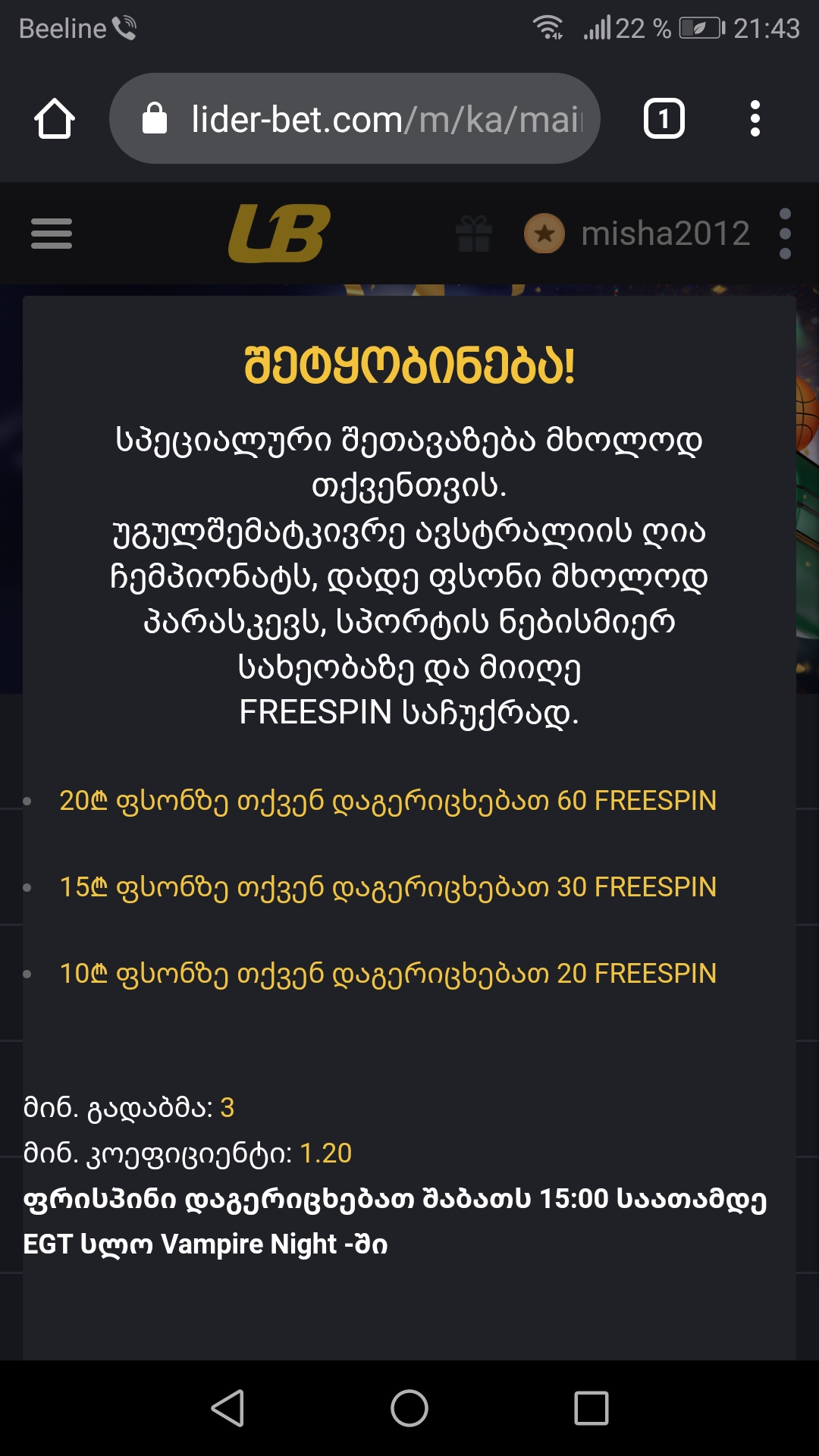Image resolution: width=819 pixels, height=1456 pixels.
Task: Open the recent apps view
Action: coord(591,1408)
